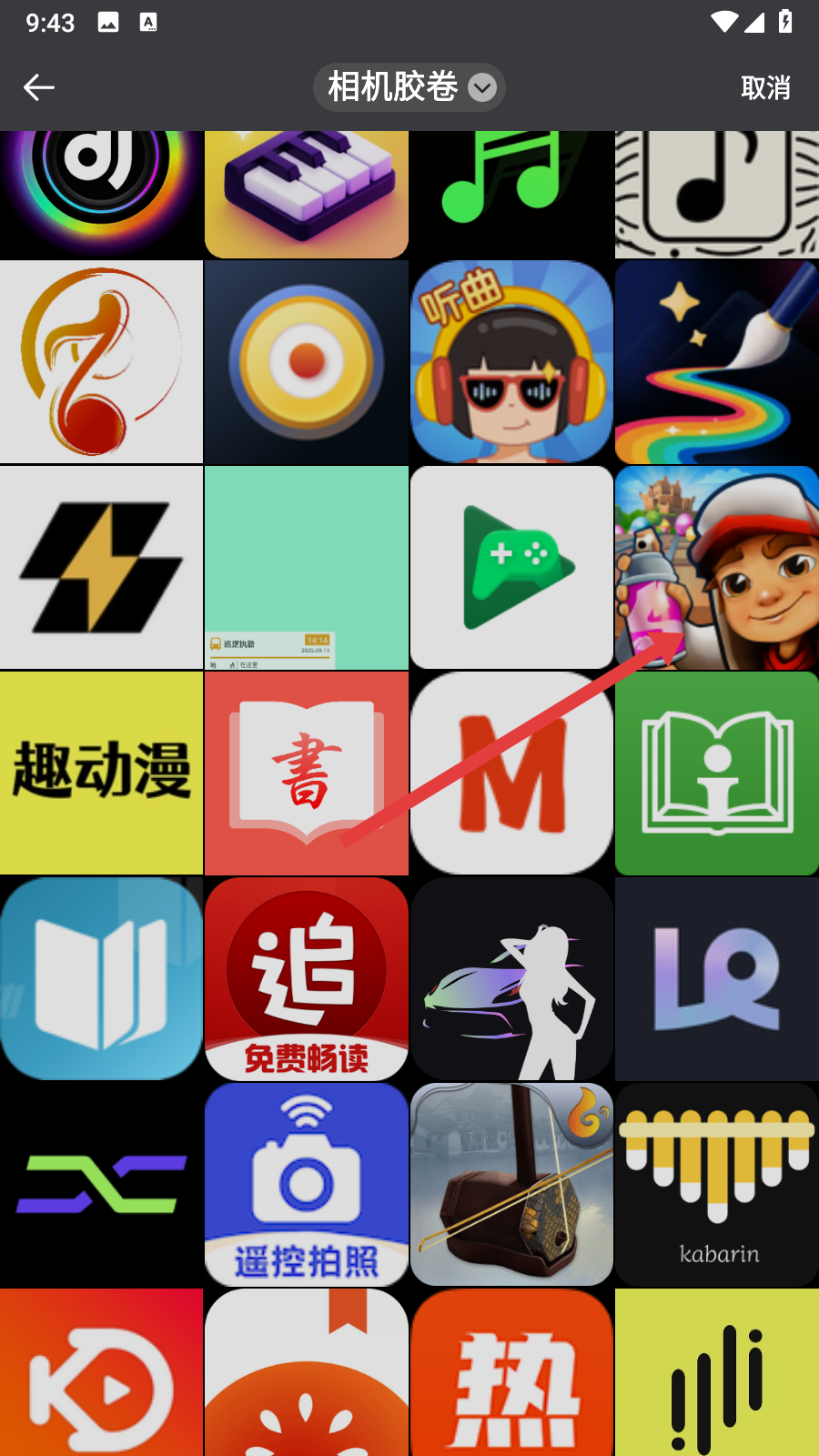
Task: Go back using the arrow icon
Action: click(39, 87)
